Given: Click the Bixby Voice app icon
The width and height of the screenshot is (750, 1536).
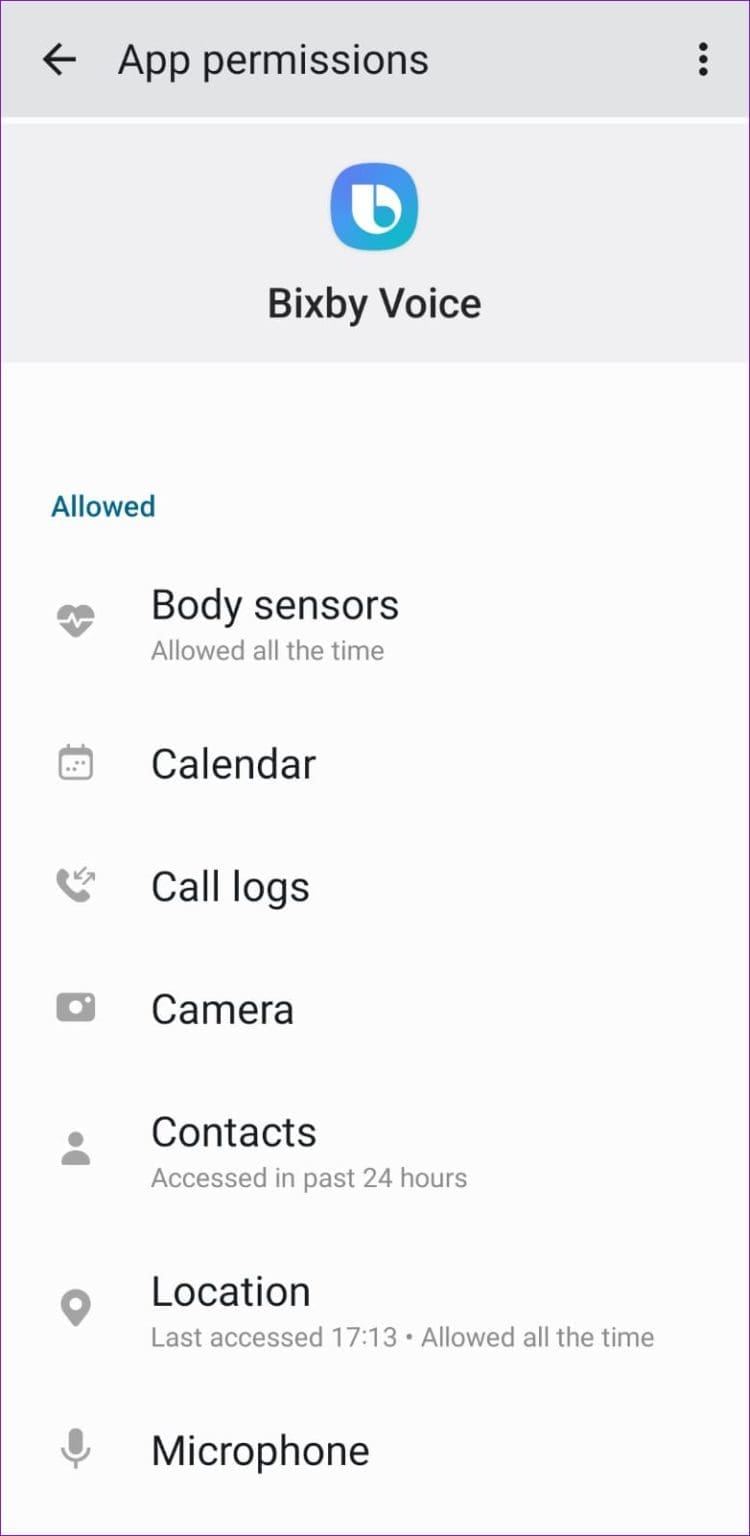Looking at the screenshot, I should pos(375,205).
